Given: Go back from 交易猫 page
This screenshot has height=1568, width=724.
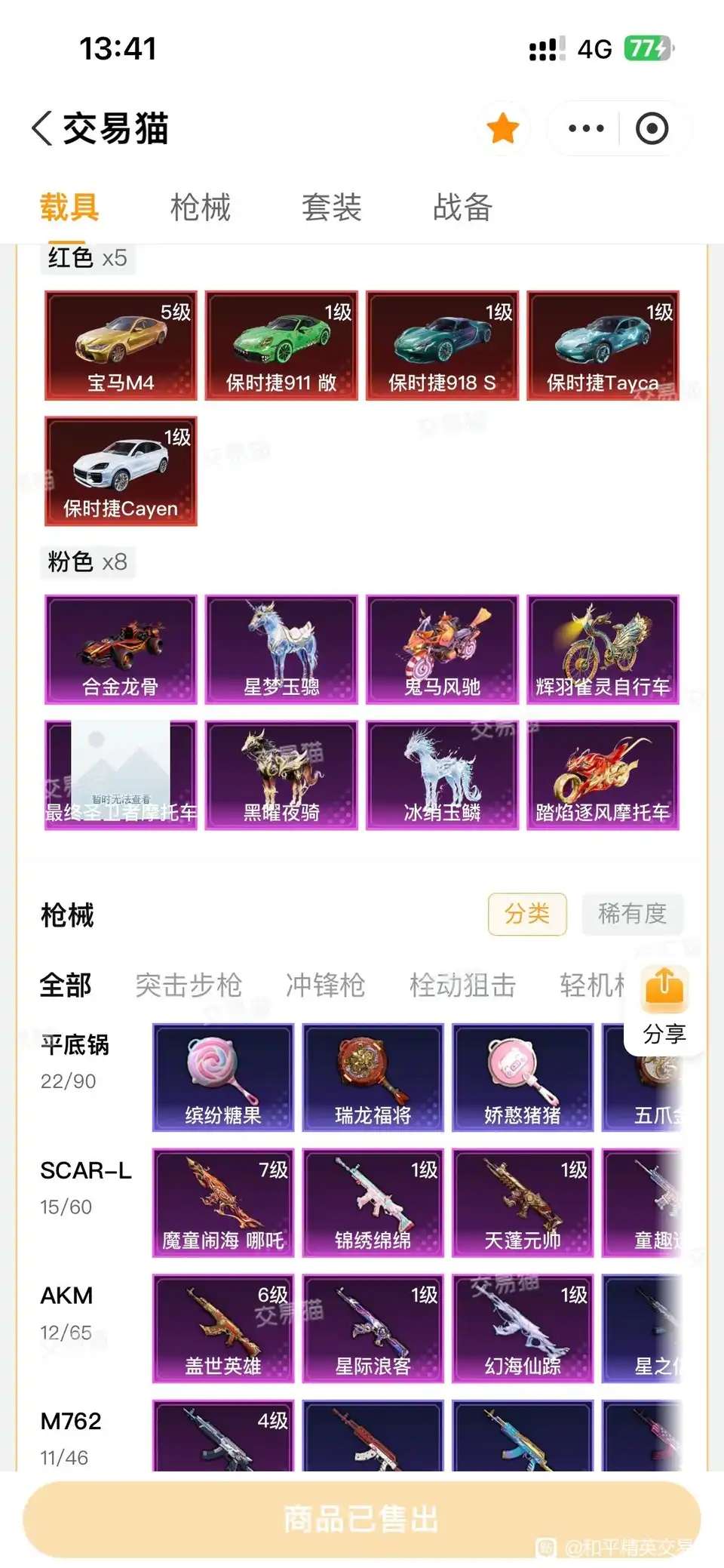Looking at the screenshot, I should [x=43, y=128].
